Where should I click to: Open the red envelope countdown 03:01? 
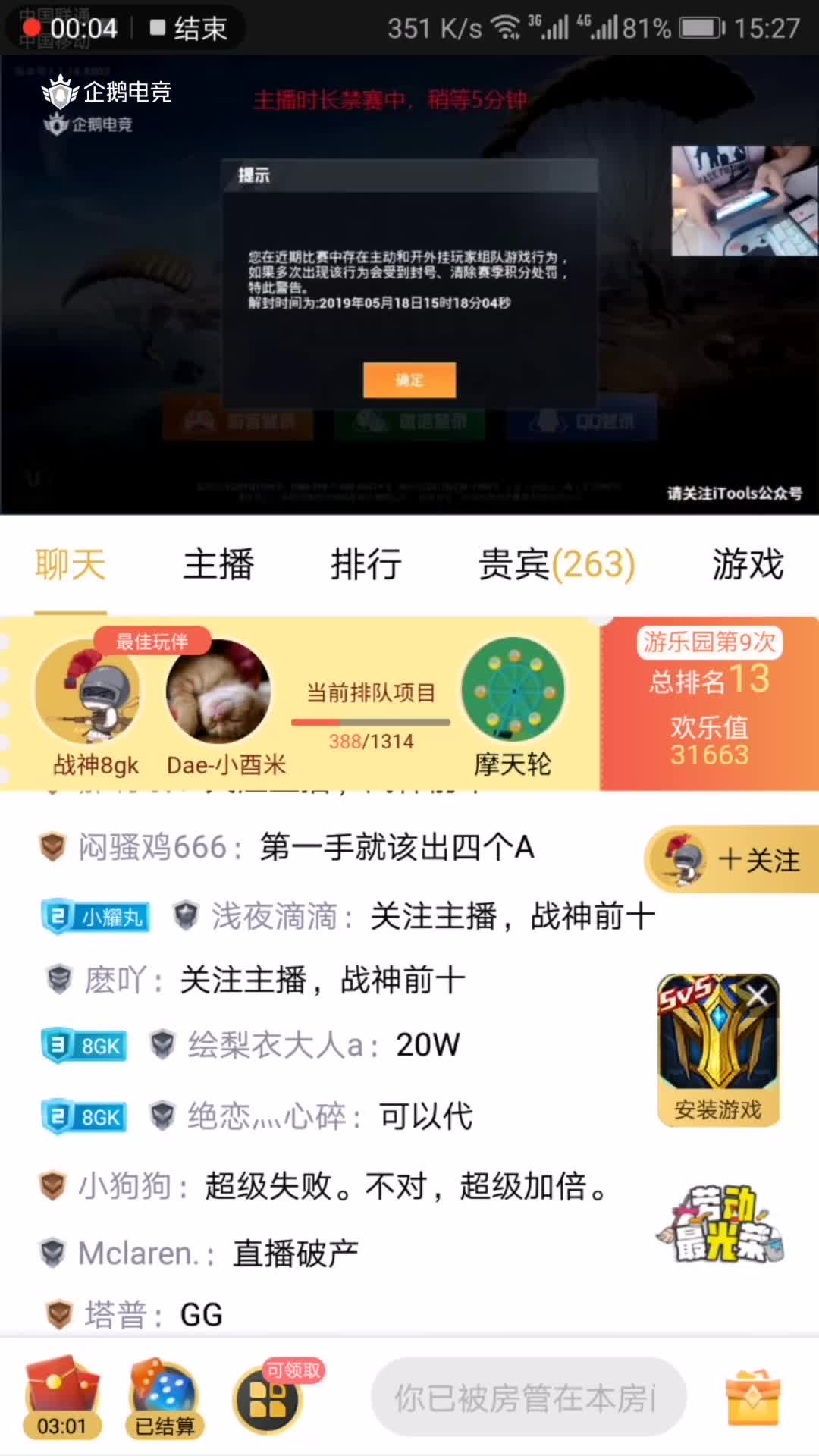tap(62, 1397)
